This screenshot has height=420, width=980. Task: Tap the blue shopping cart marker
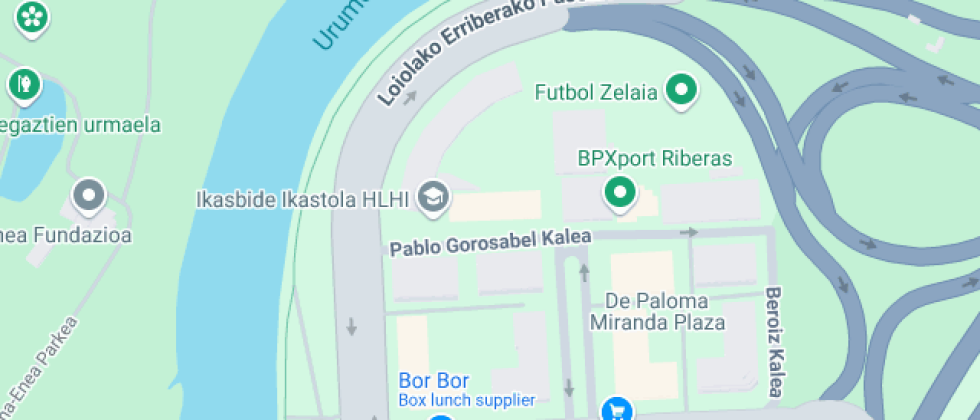(617, 410)
